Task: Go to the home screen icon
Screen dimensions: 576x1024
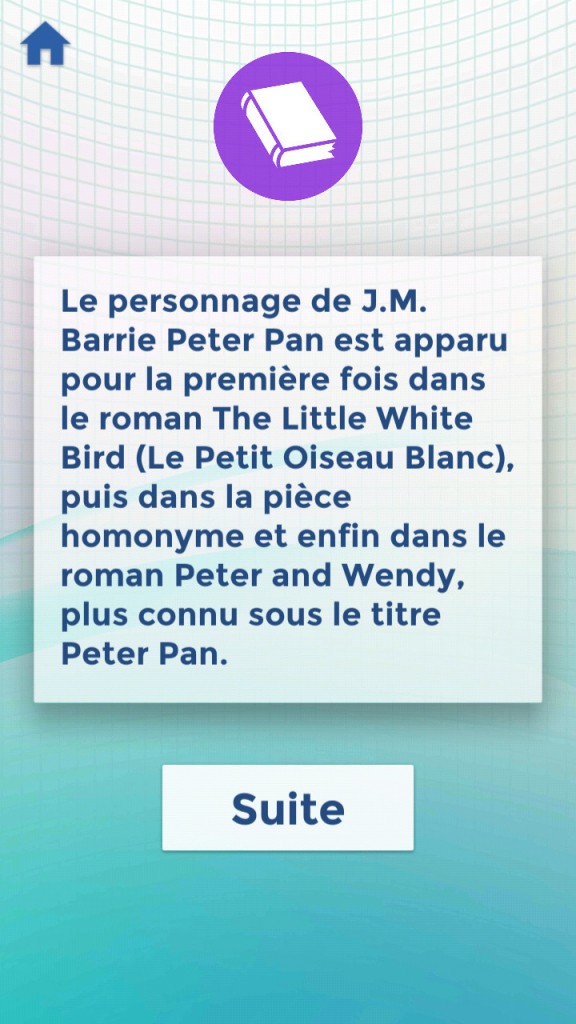Action: pyautogui.click(x=45, y=43)
